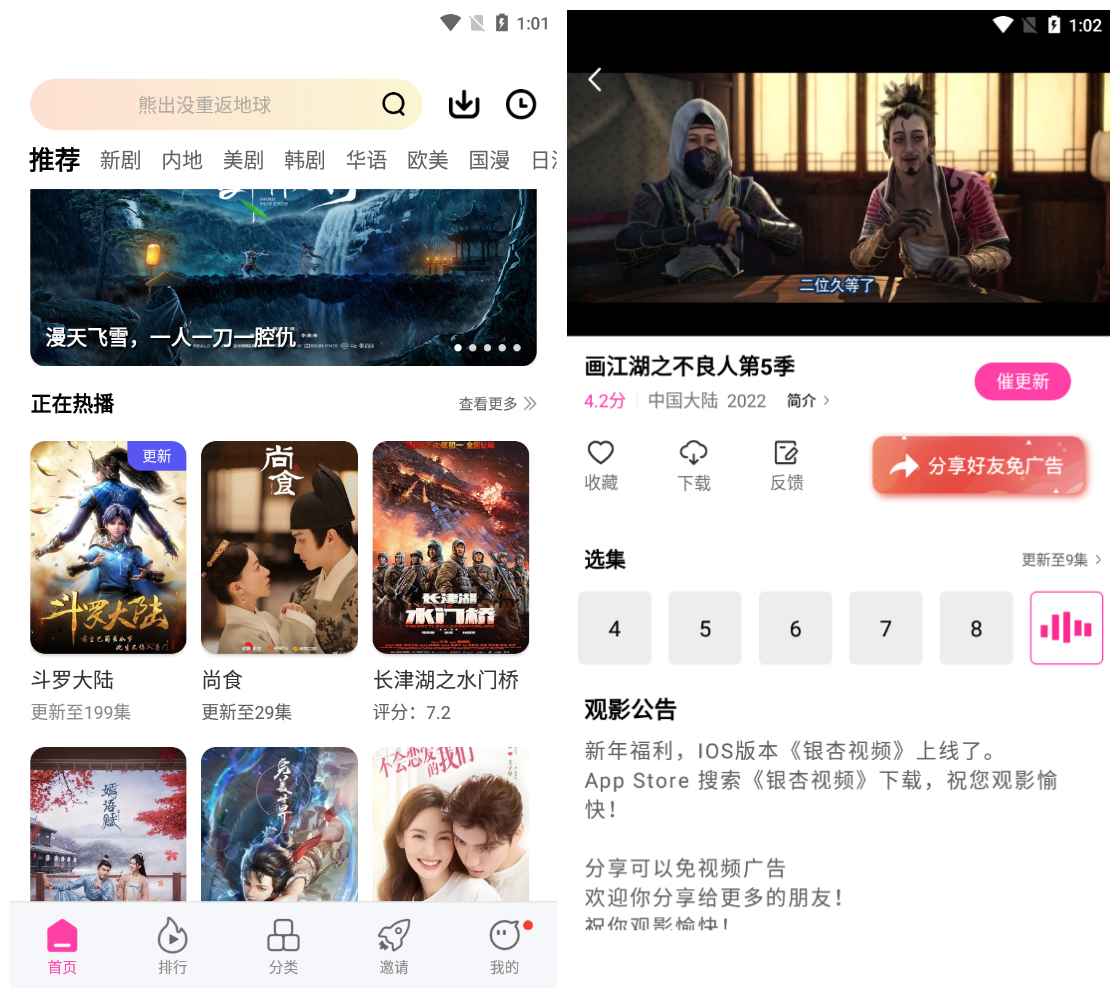Open the 长津湖之水门桥 poster card
The height and width of the screenshot is (998, 1120).
(450, 547)
